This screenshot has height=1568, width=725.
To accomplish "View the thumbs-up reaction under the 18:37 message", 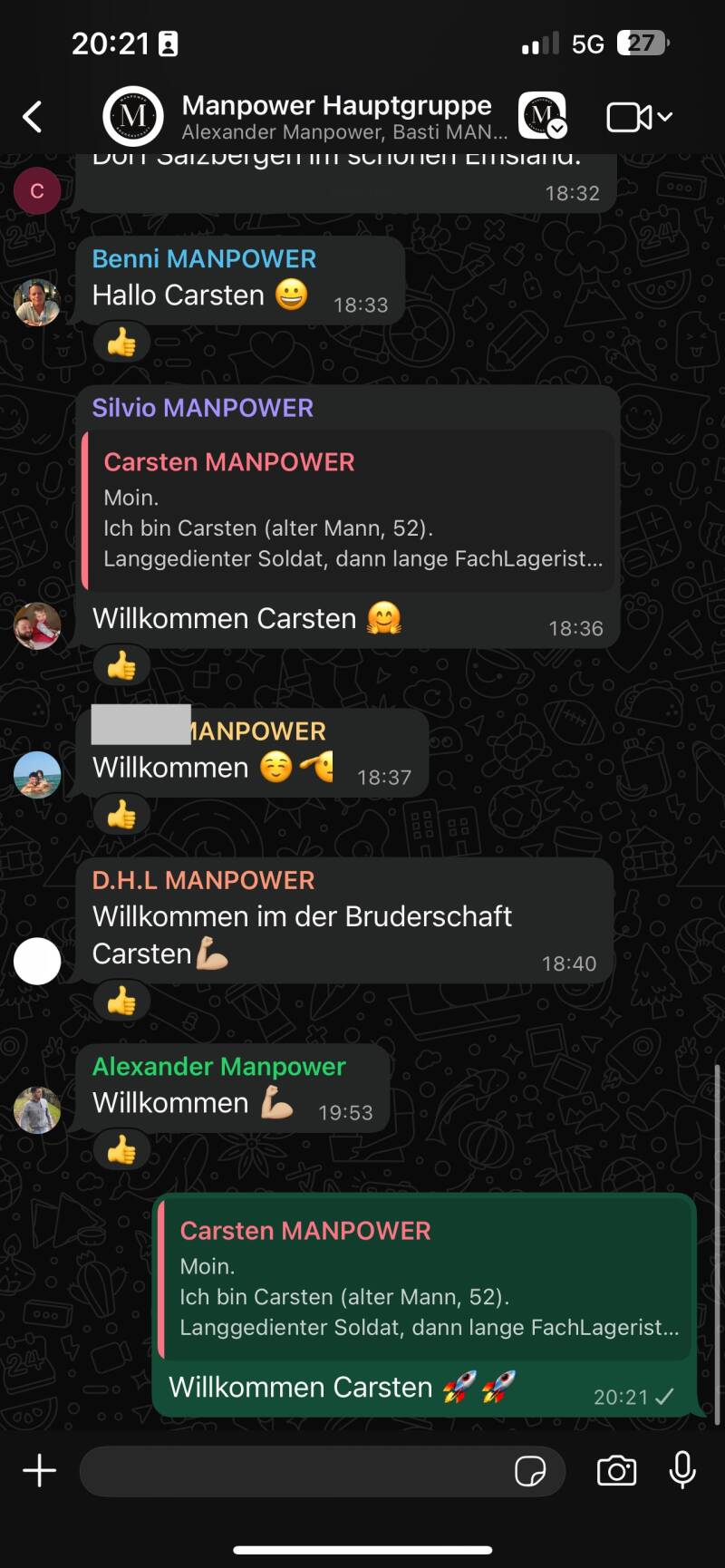I will click(121, 816).
